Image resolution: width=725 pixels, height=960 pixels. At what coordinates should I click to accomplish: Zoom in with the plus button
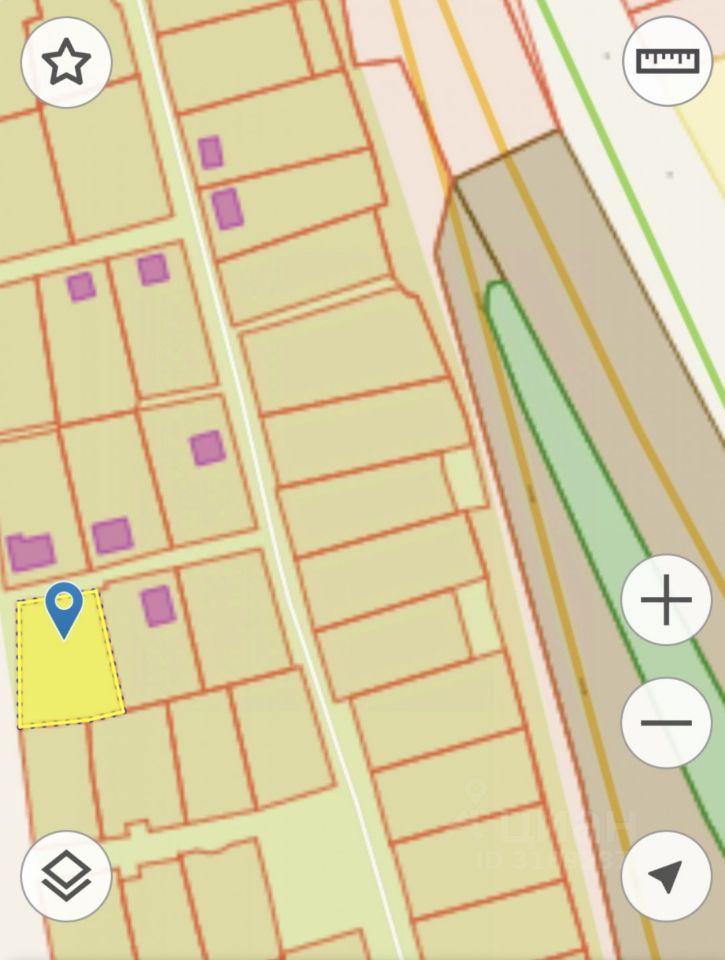(666, 601)
